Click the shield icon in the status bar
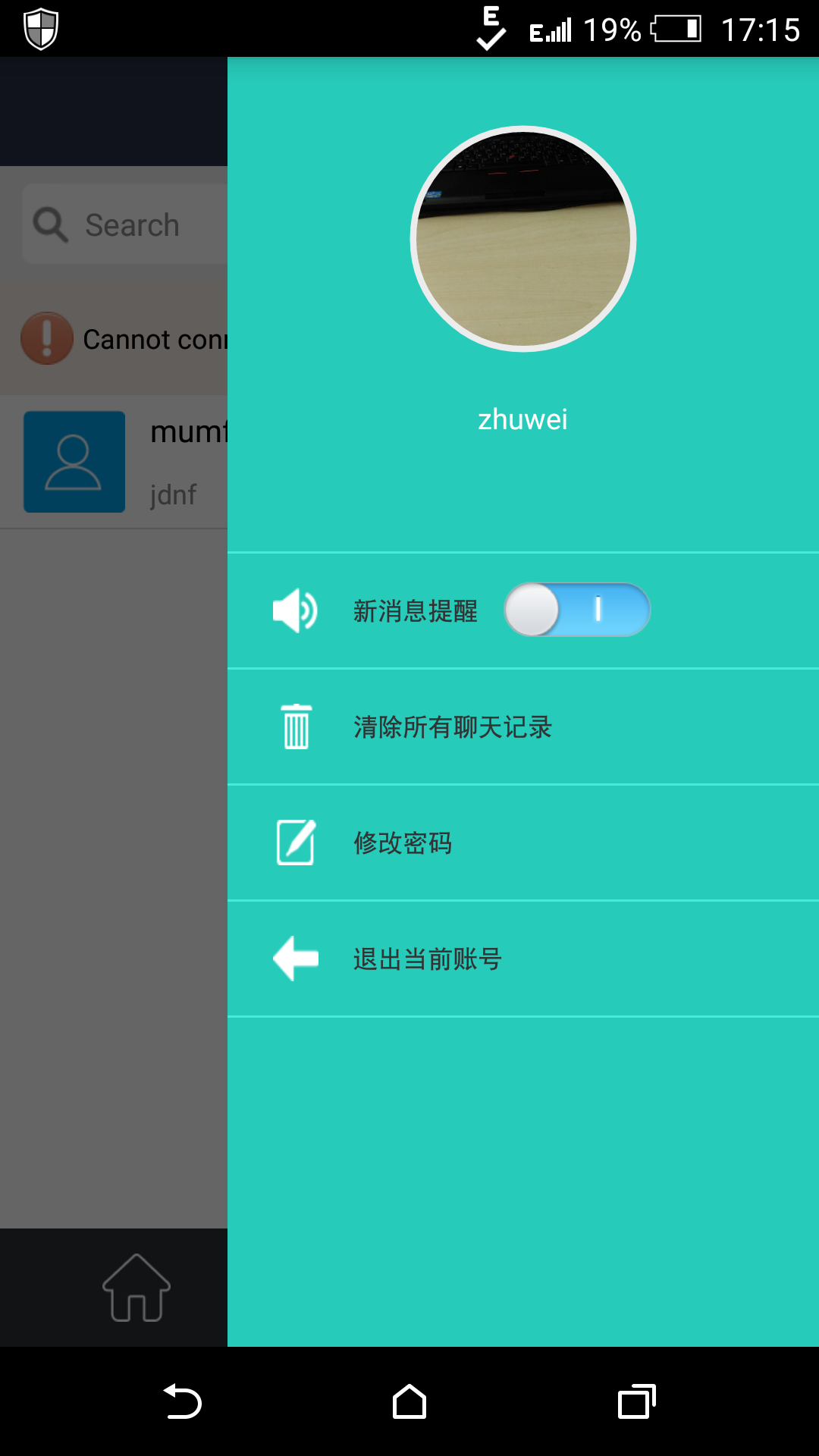The image size is (819, 1456). coord(42,29)
